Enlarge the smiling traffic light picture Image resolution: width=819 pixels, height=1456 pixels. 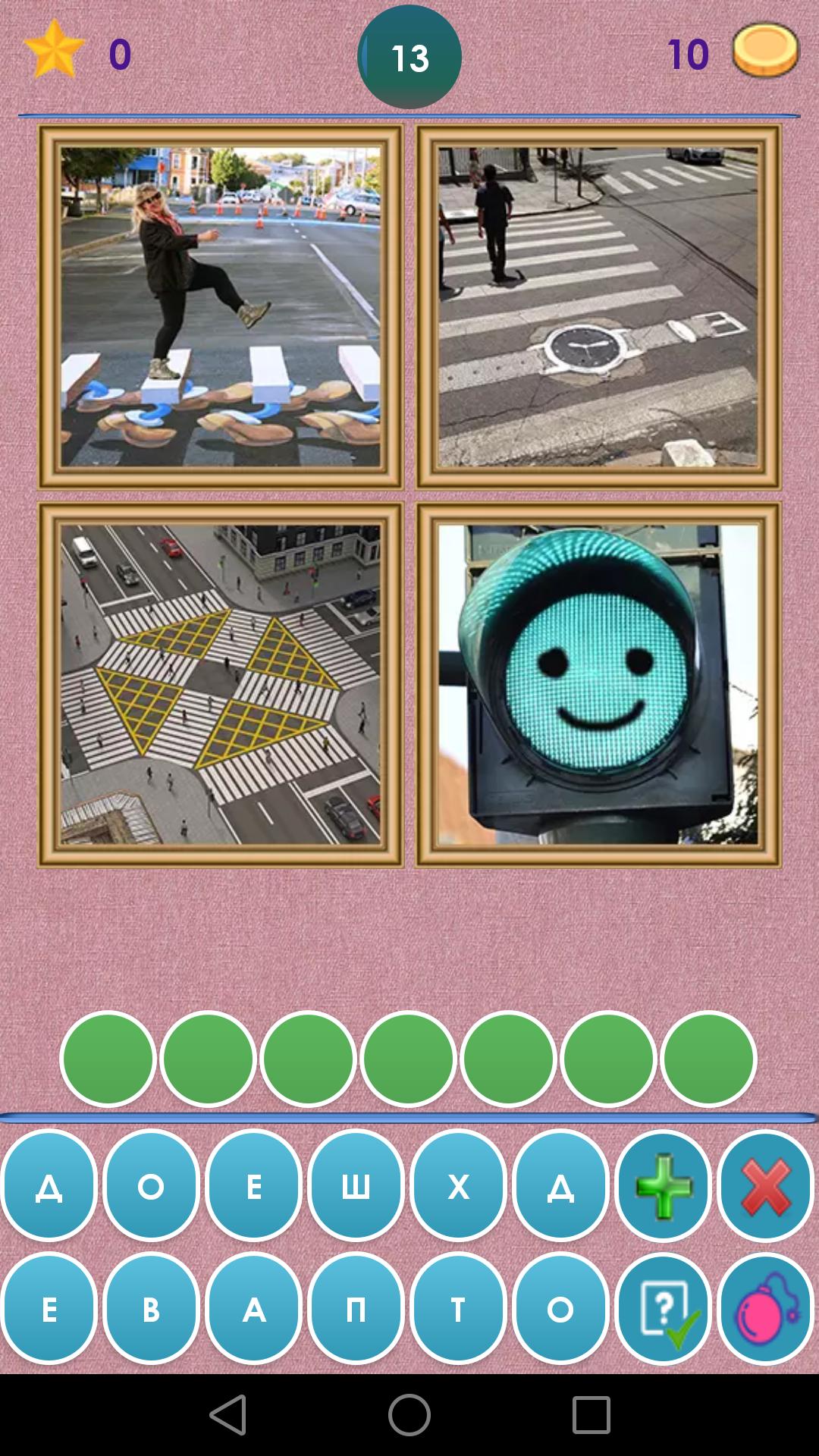pos(598,684)
